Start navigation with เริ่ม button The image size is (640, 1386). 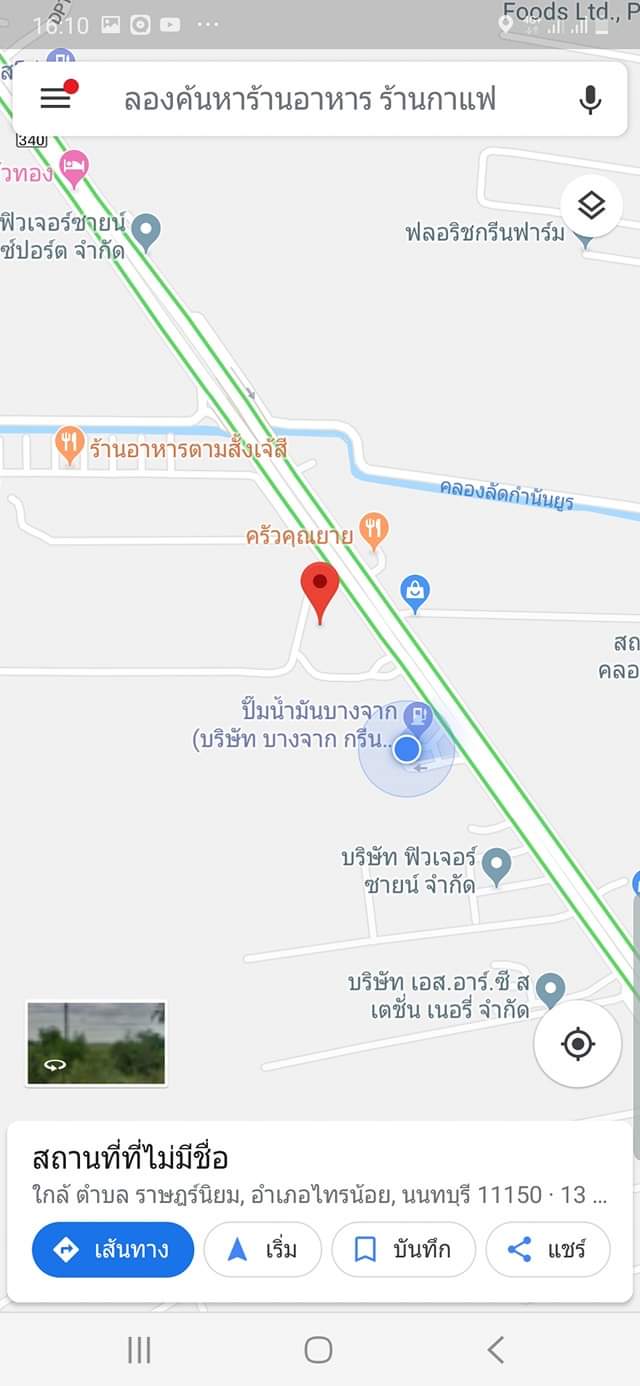(x=263, y=1250)
